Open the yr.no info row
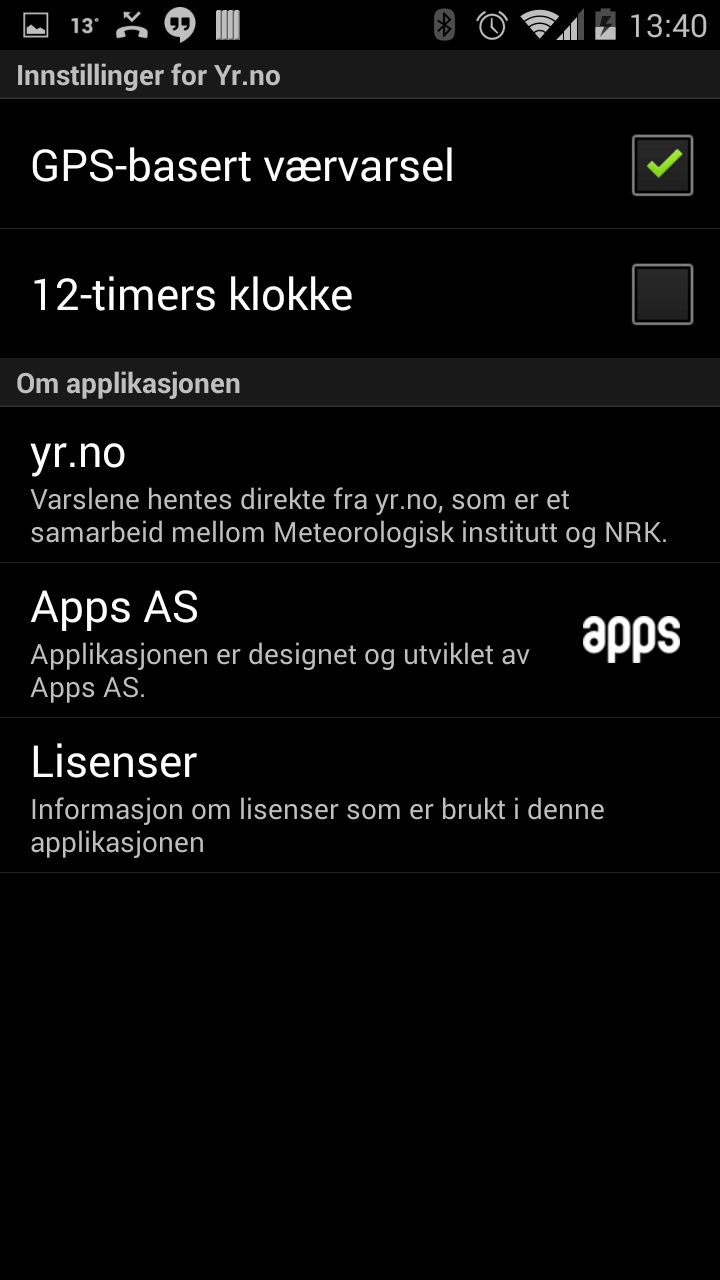Screen dimensions: 720x1280 [x=360, y=485]
